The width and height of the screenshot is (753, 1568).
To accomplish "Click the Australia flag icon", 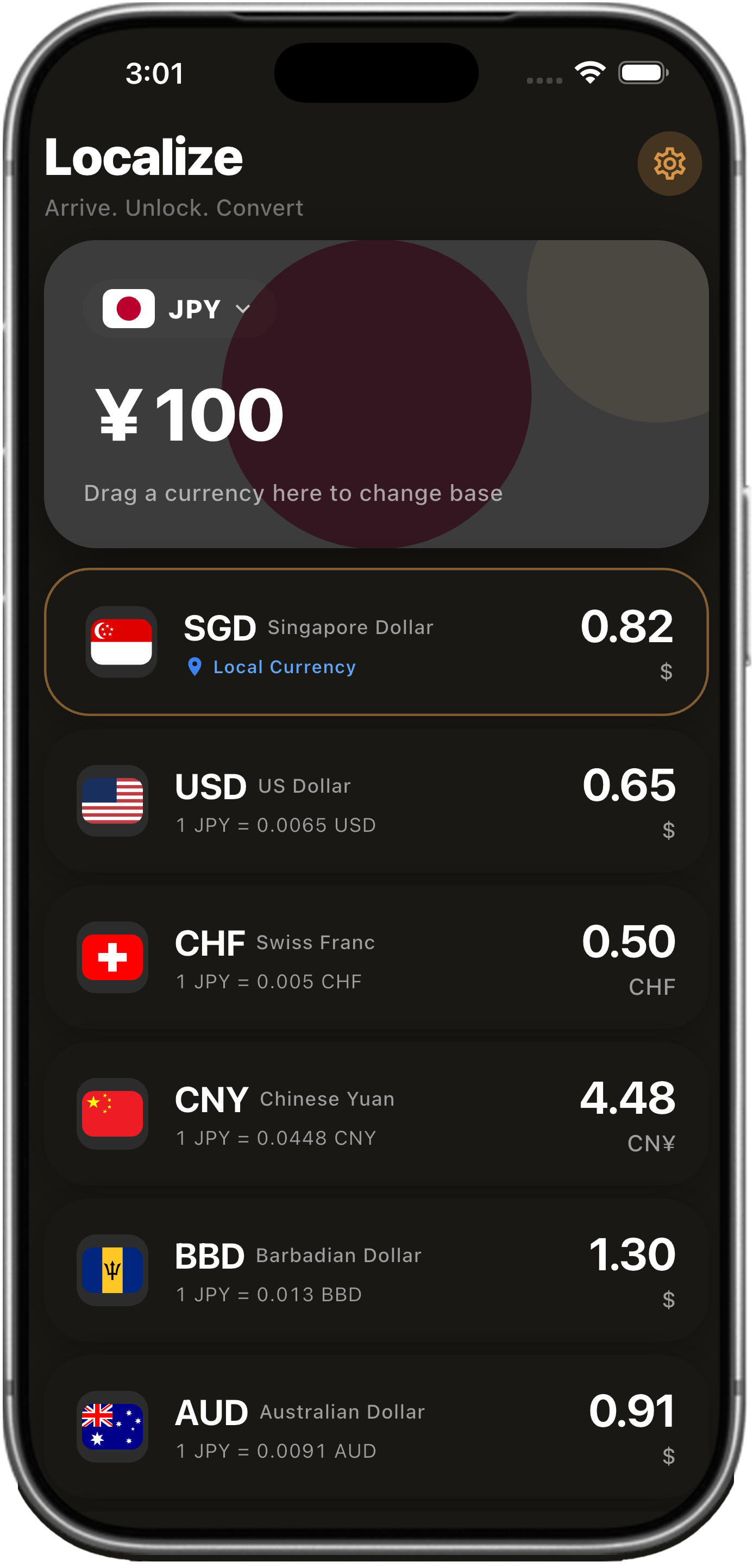I will [112, 1427].
